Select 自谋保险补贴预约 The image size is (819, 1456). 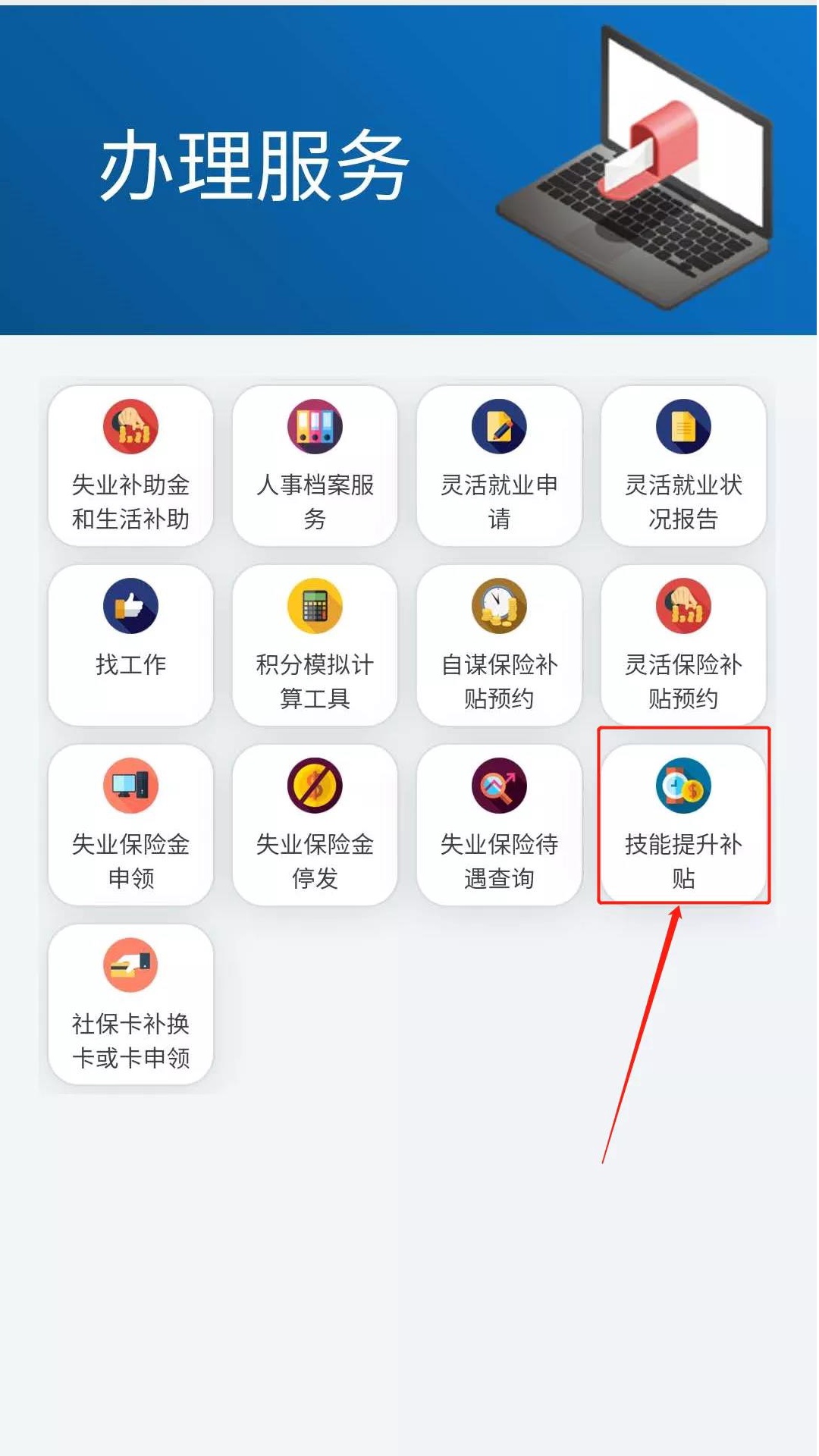tap(499, 645)
